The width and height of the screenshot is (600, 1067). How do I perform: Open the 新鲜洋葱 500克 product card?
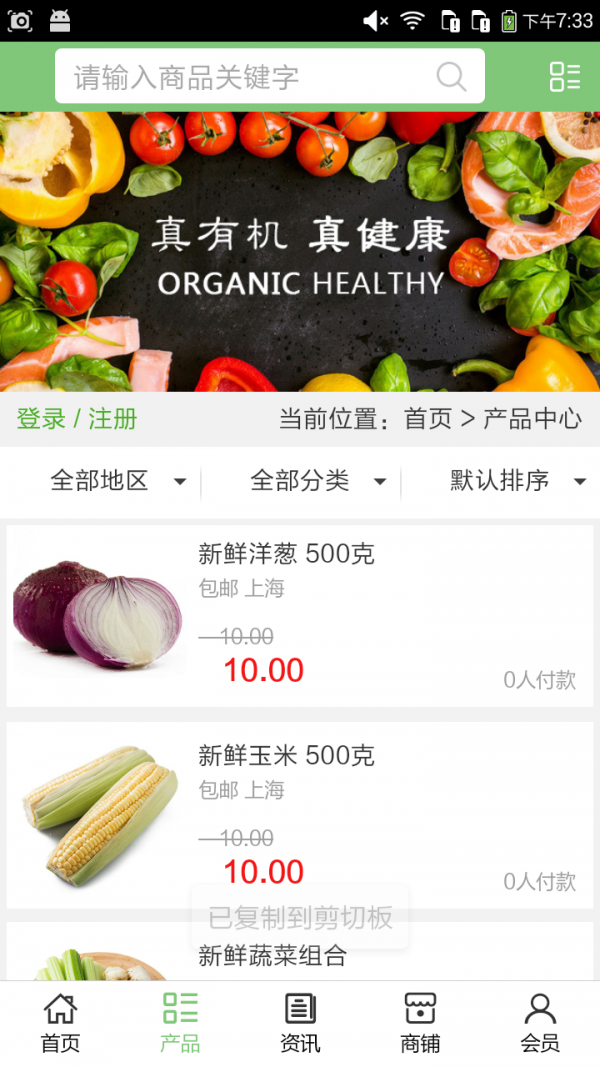[300, 615]
